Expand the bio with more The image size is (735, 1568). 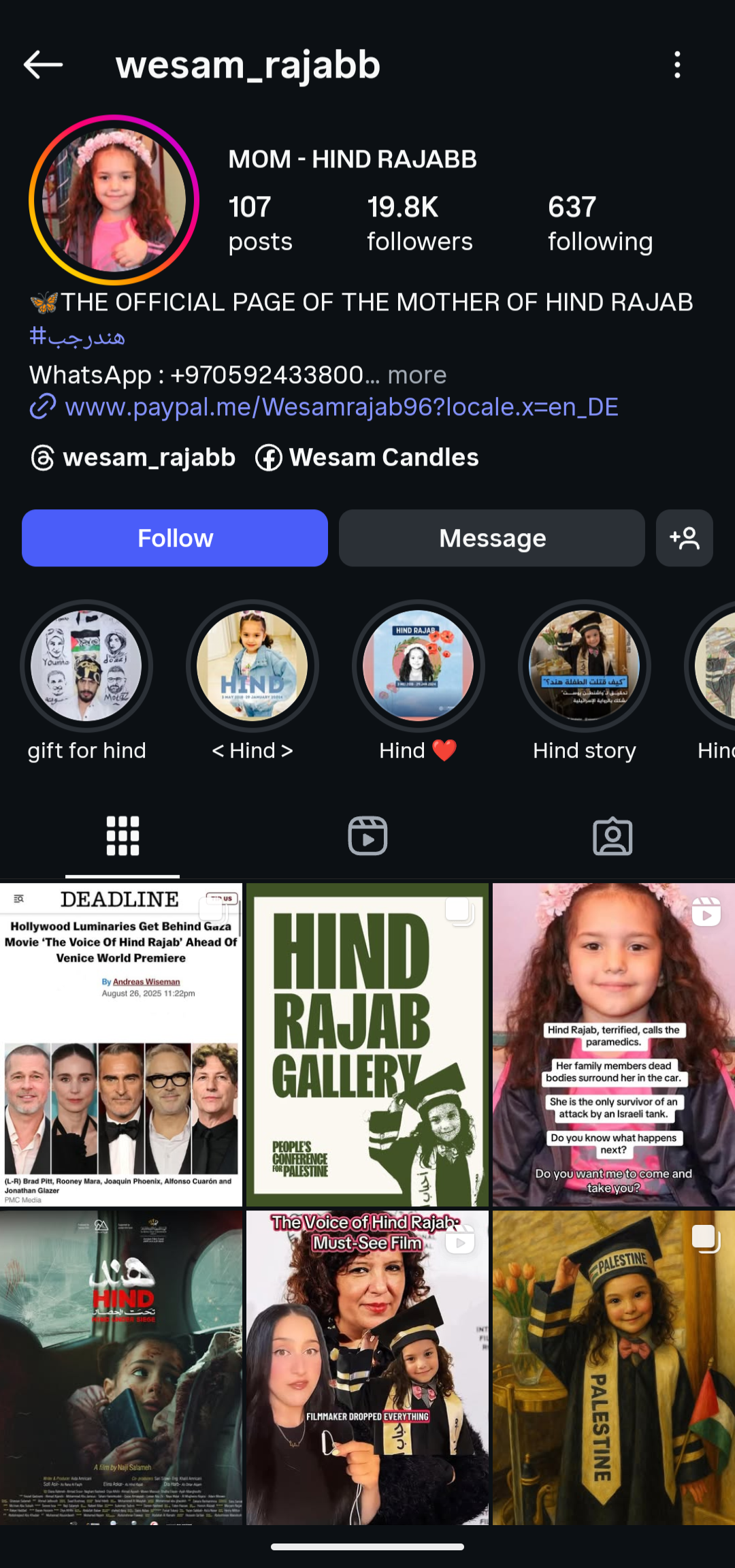(x=416, y=375)
